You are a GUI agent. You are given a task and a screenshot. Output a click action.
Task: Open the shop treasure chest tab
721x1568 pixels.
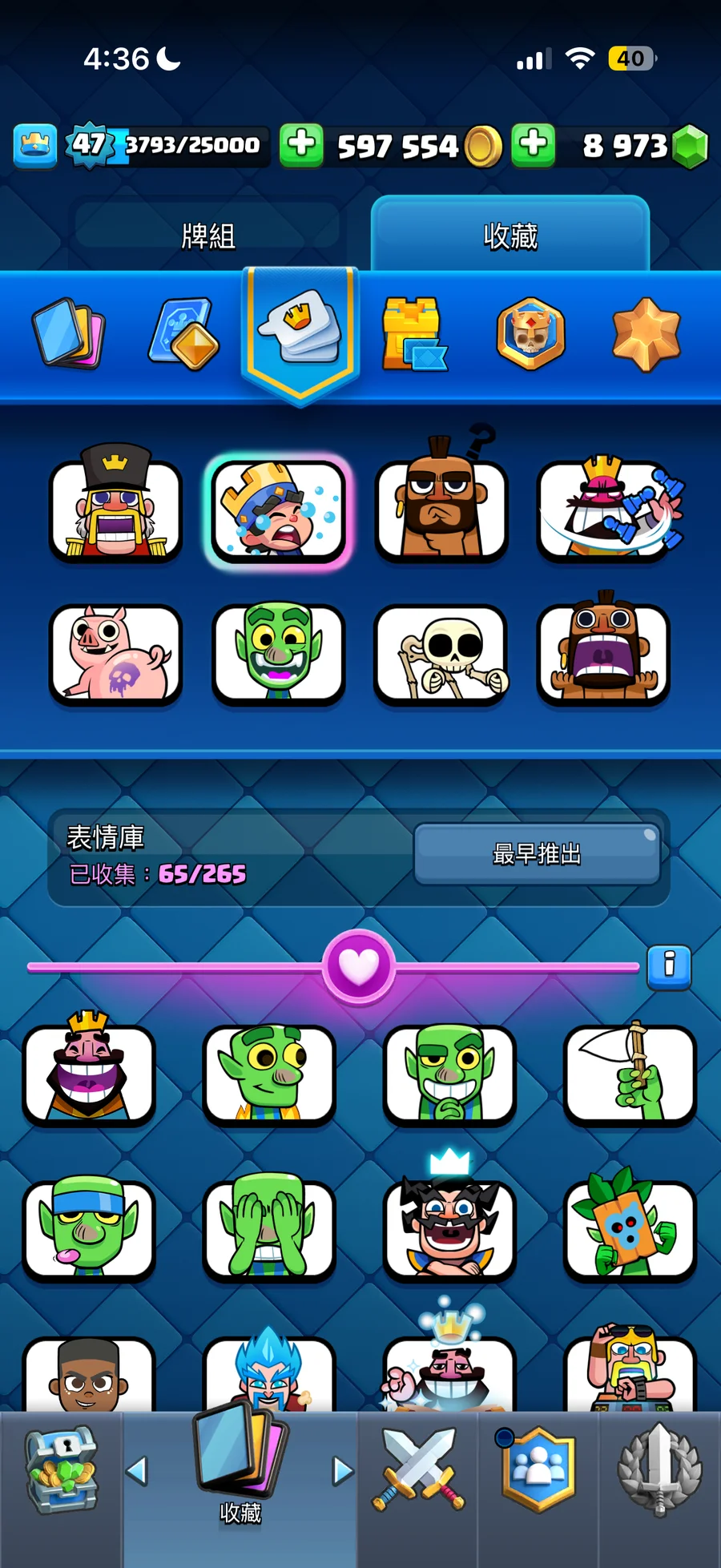click(x=62, y=1470)
